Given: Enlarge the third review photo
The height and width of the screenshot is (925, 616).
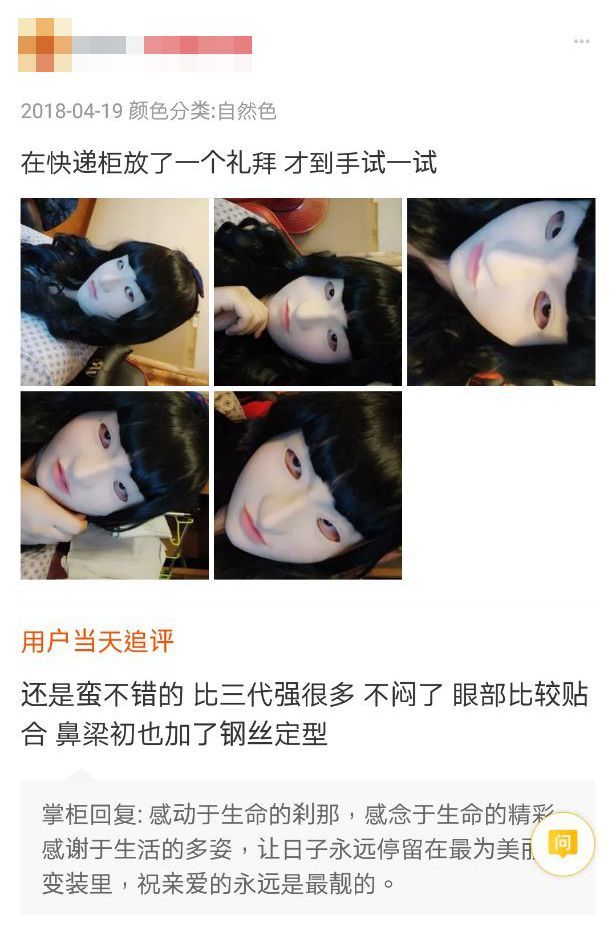Looking at the screenshot, I should [501, 291].
